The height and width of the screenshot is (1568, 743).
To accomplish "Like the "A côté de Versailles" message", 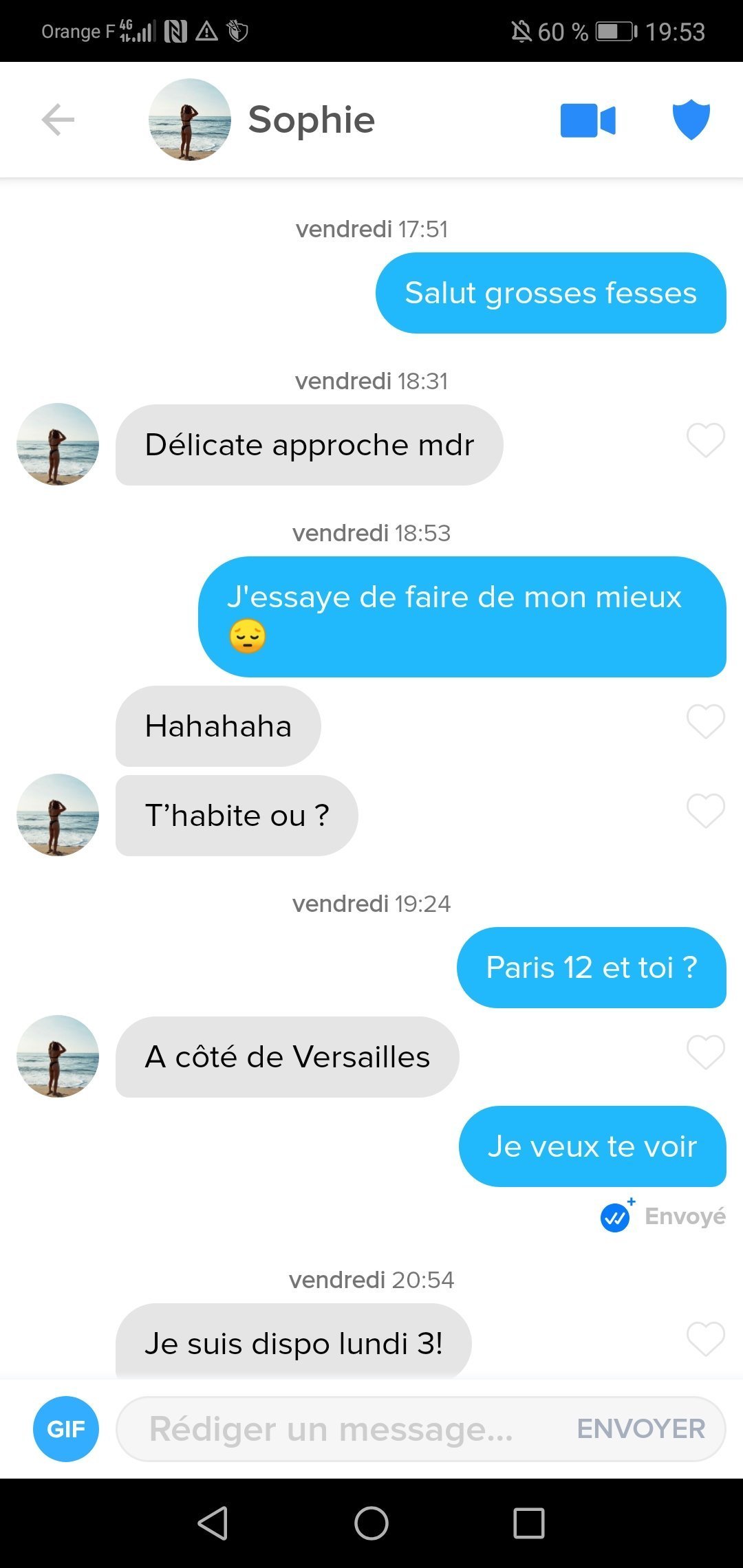I will pyautogui.click(x=706, y=1052).
